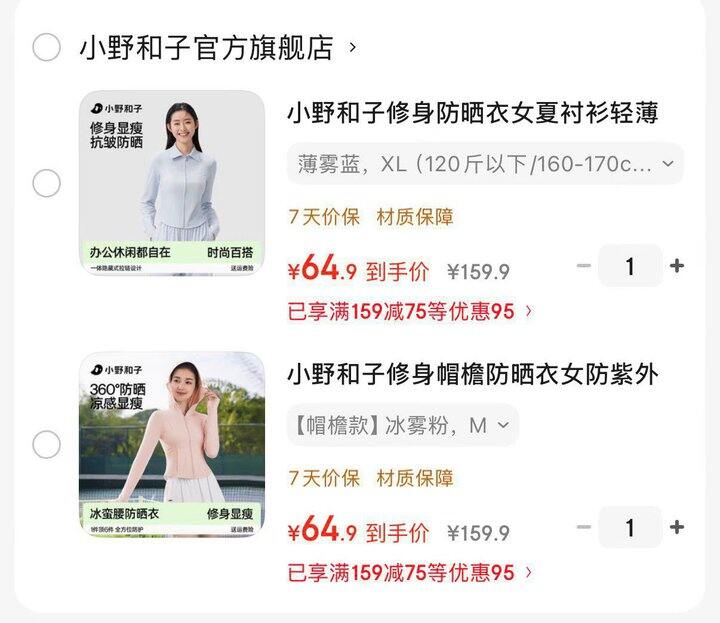Open the 小野和子修身防晒衣女夏衬衫轻薄 product title
720x623 pixels.
click(x=472, y=113)
